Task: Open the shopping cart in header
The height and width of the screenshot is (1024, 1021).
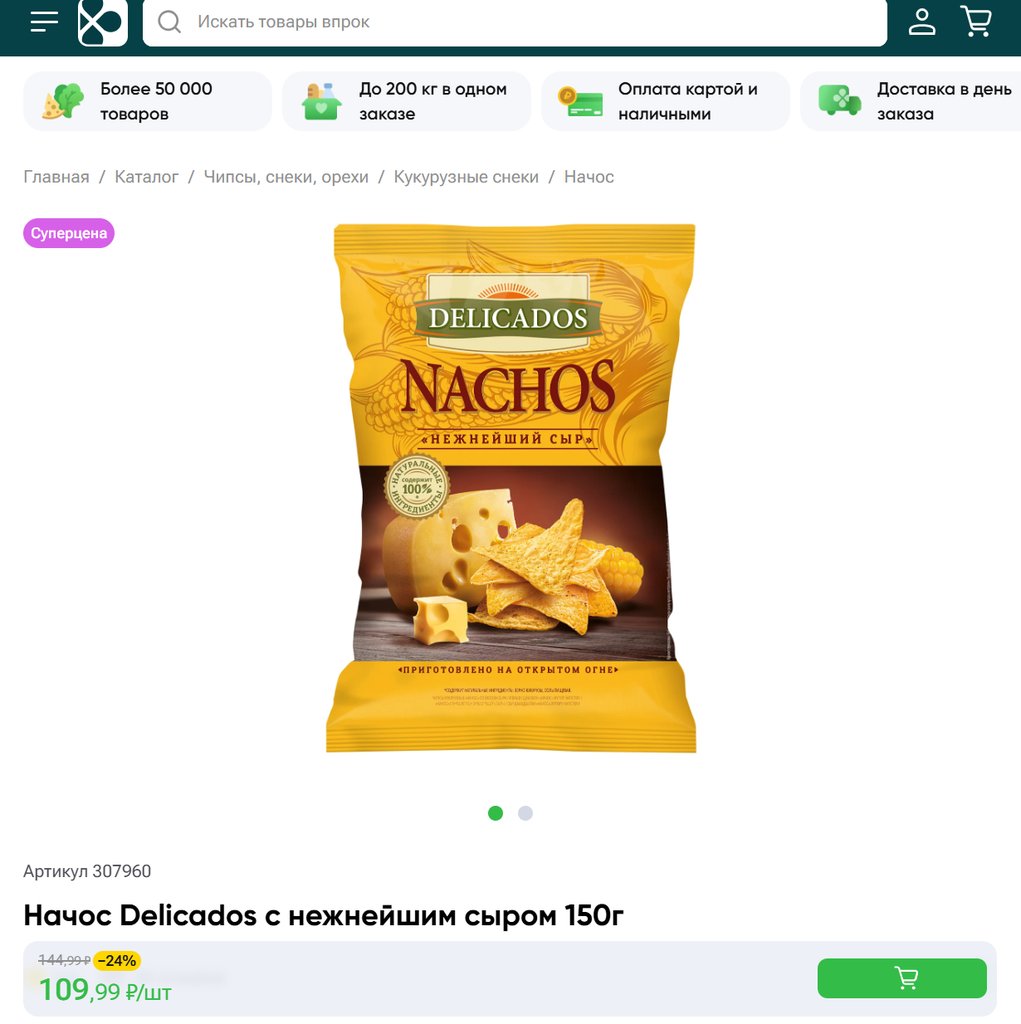Action: coord(976,22)
